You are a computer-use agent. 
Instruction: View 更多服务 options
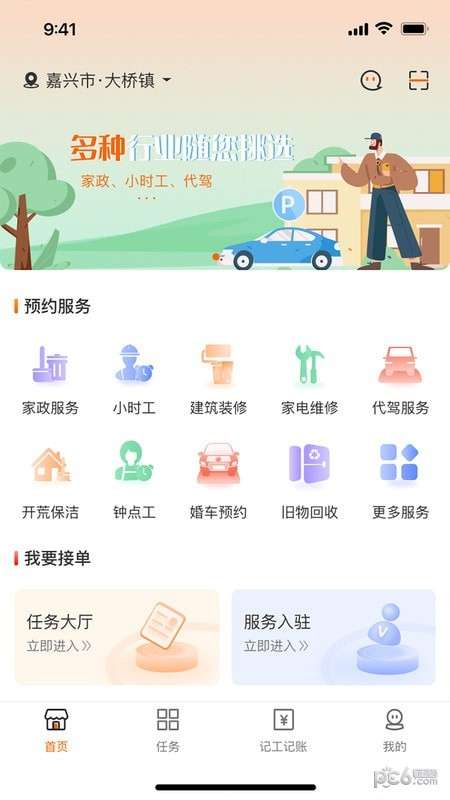point(401,482)
